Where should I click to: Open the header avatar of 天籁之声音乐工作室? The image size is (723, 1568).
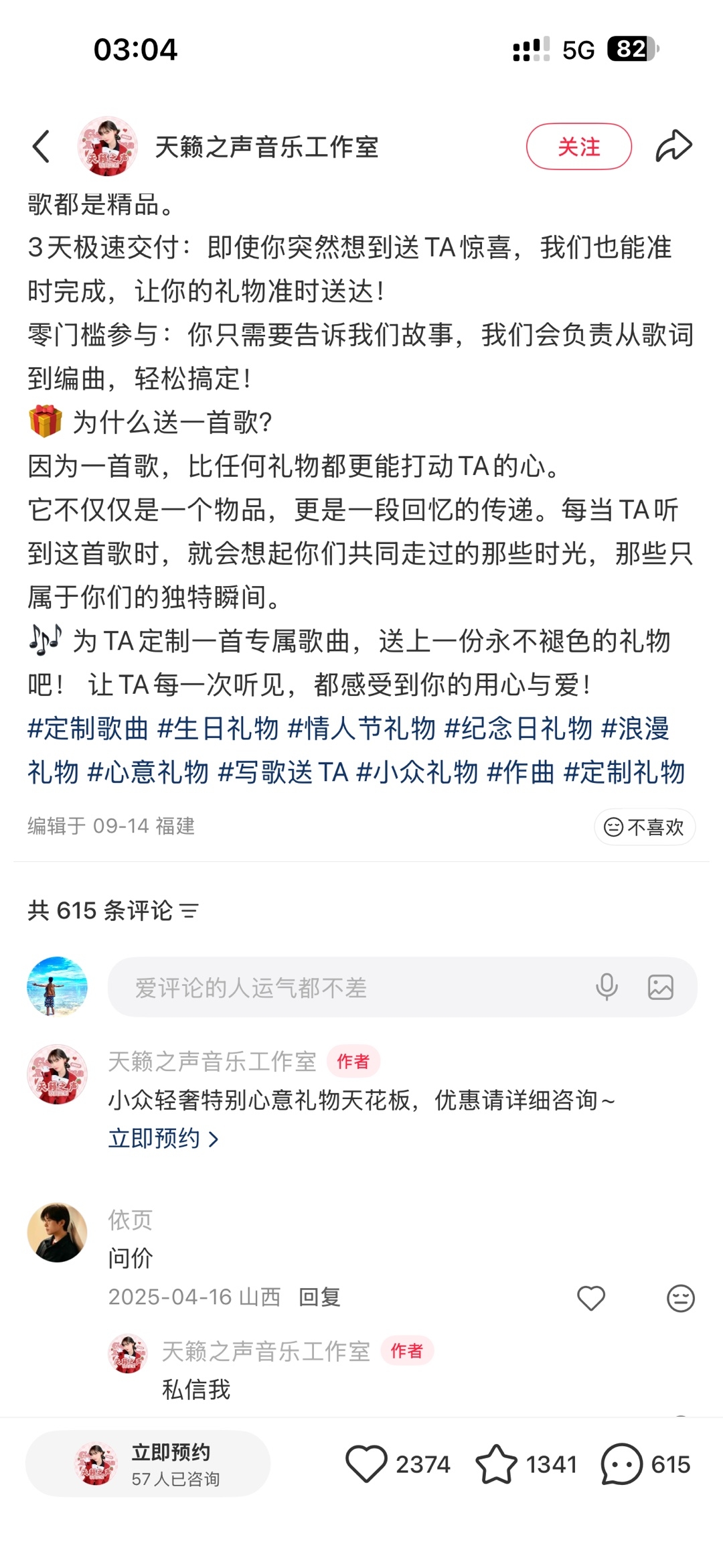coord(107,147)
